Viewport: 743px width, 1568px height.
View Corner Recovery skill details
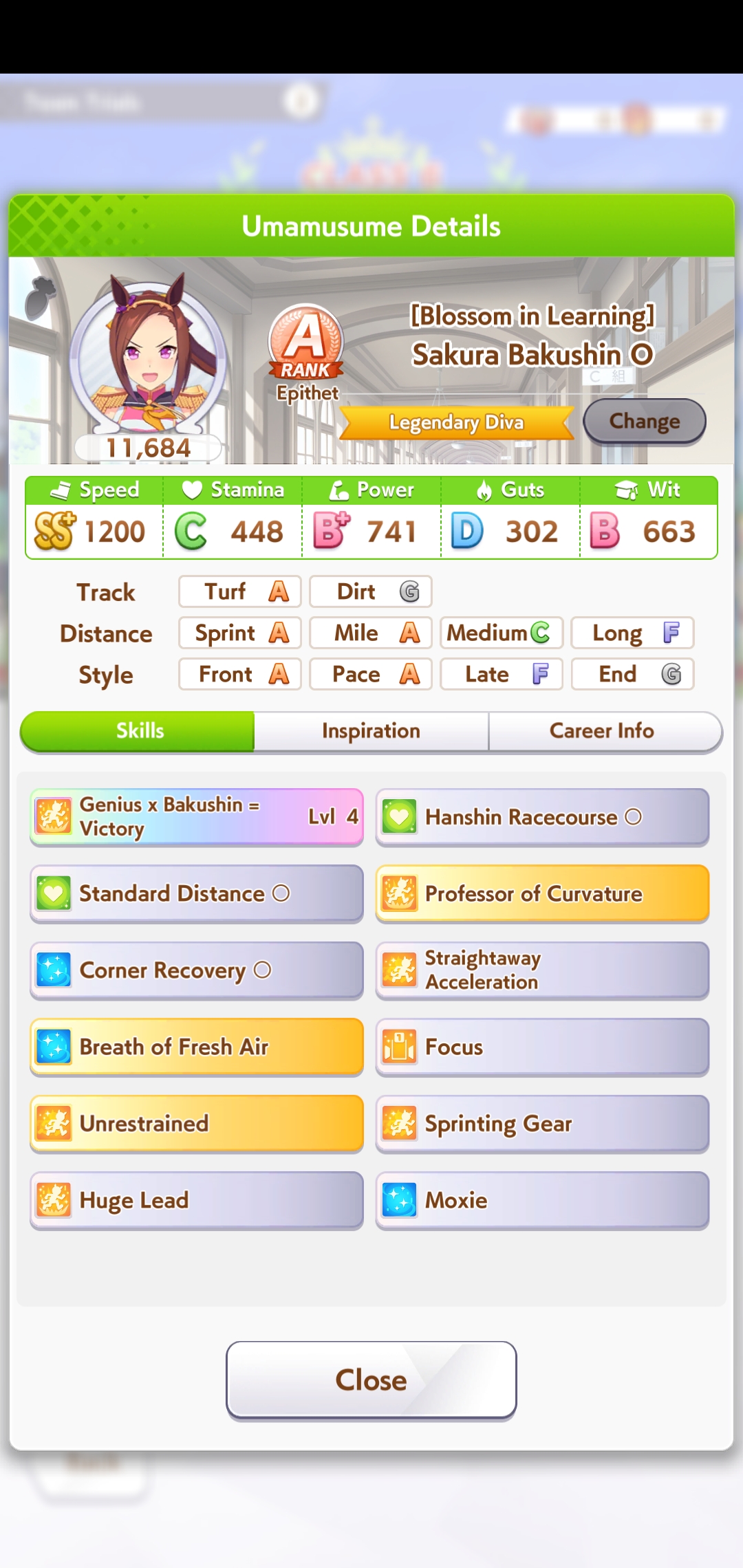click(197, 970)
